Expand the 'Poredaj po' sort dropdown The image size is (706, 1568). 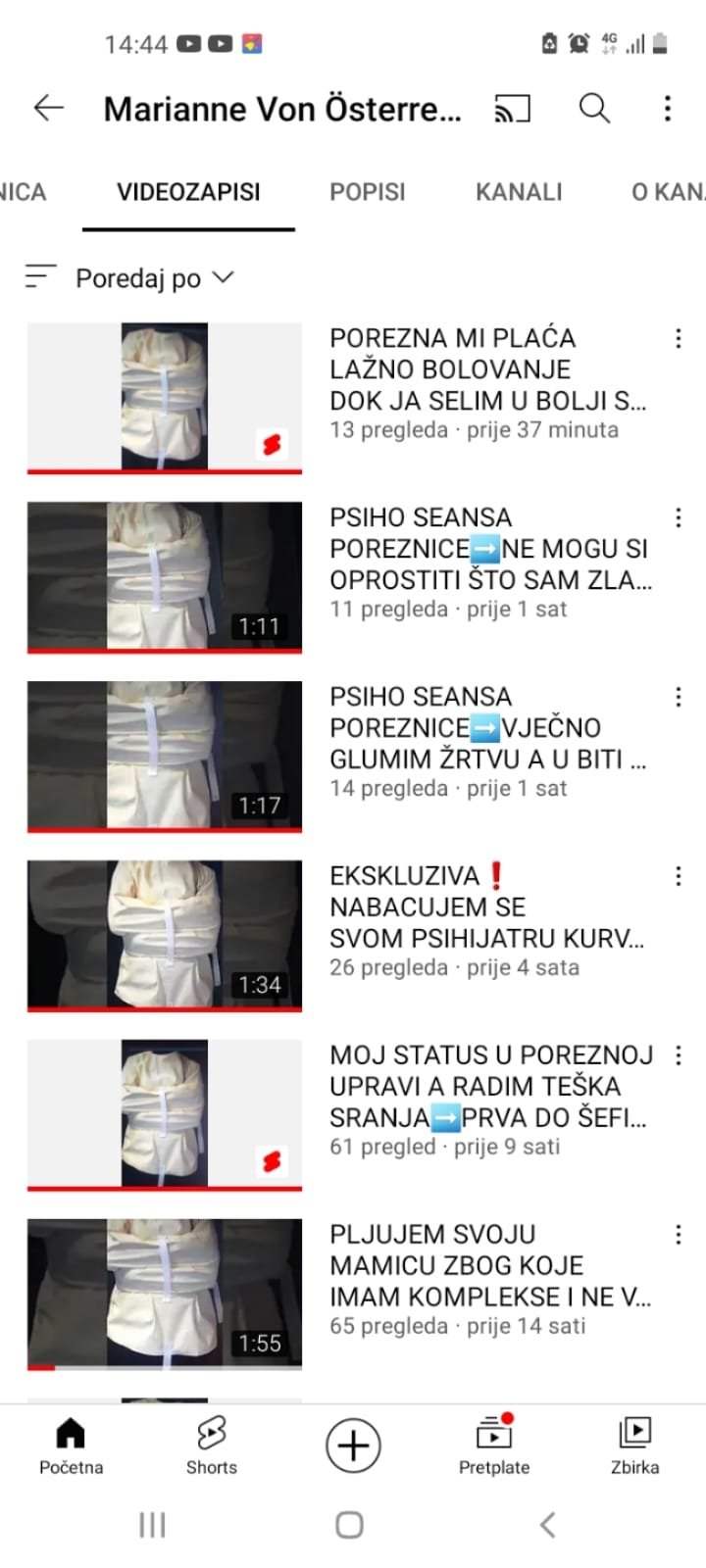click(154, 278)
